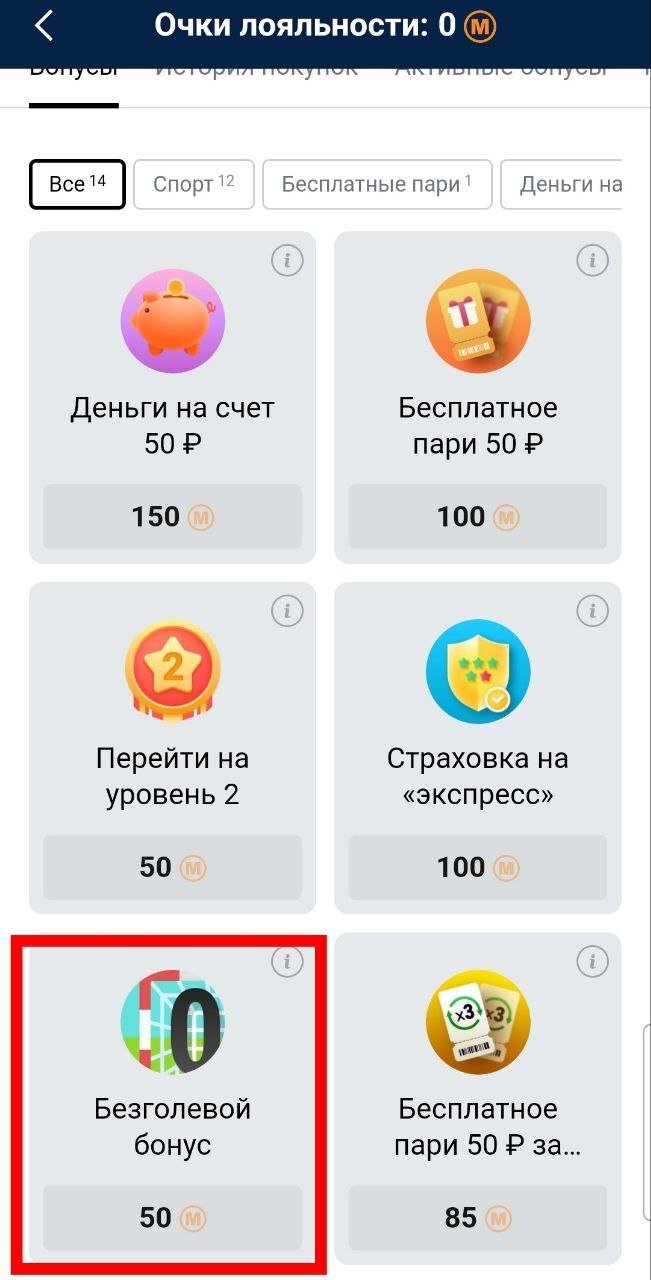Screen dimensions: 651x1280
Task: Show info for the 85-point Бесплатное пари
Action: coord(592,962)
